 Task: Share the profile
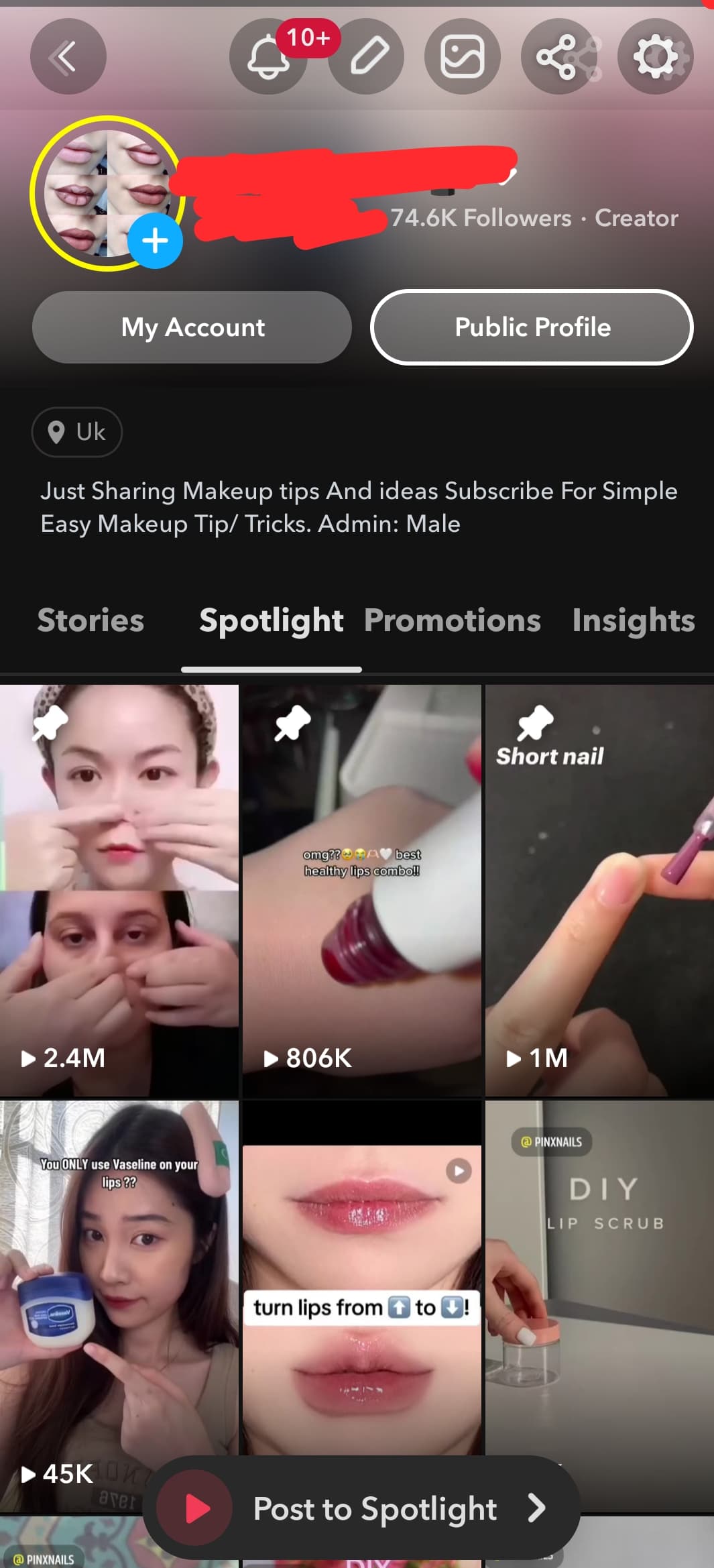[559, 56]
